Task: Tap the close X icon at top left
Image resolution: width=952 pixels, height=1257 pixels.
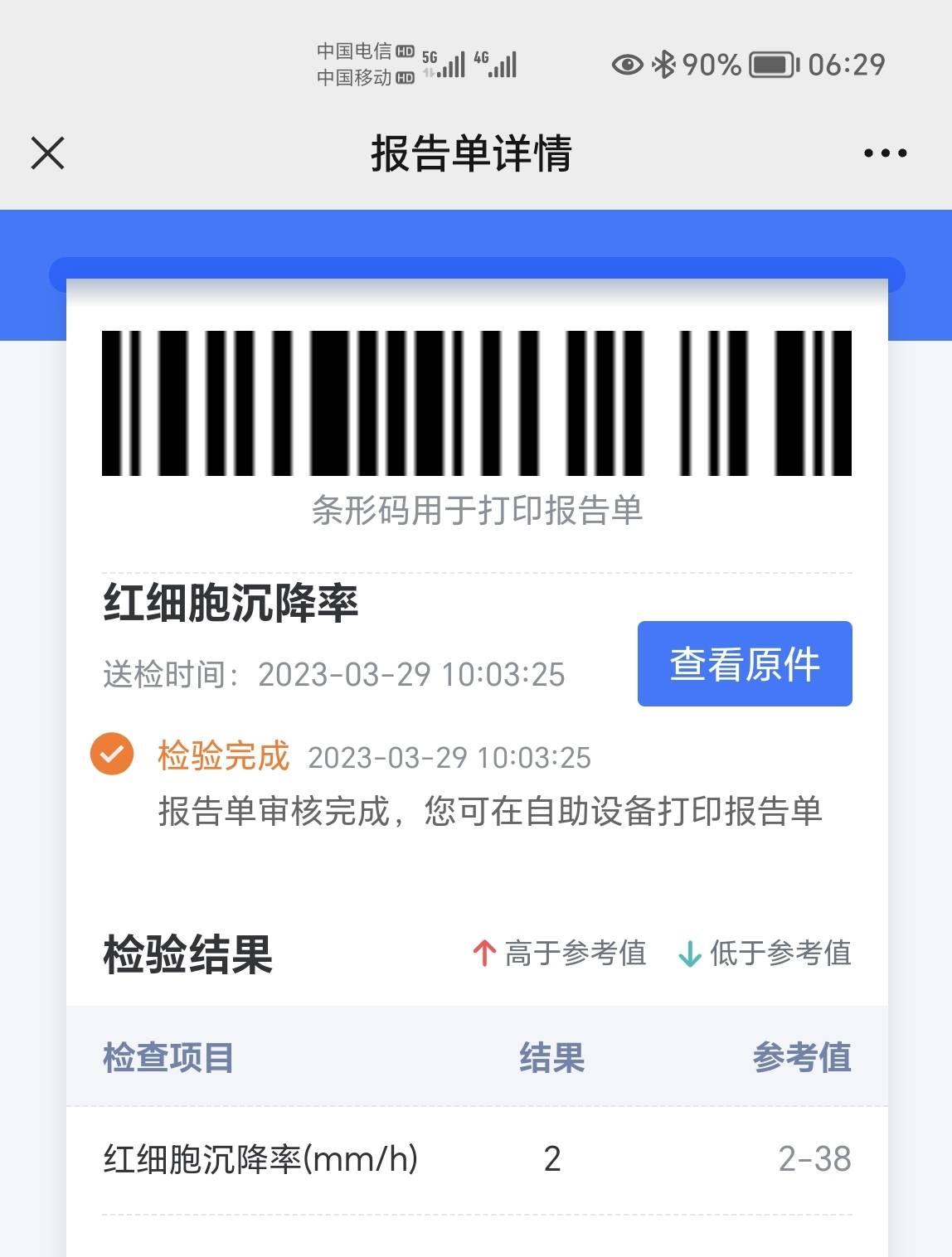Action: pyautogui.click(x=47, y=153)
